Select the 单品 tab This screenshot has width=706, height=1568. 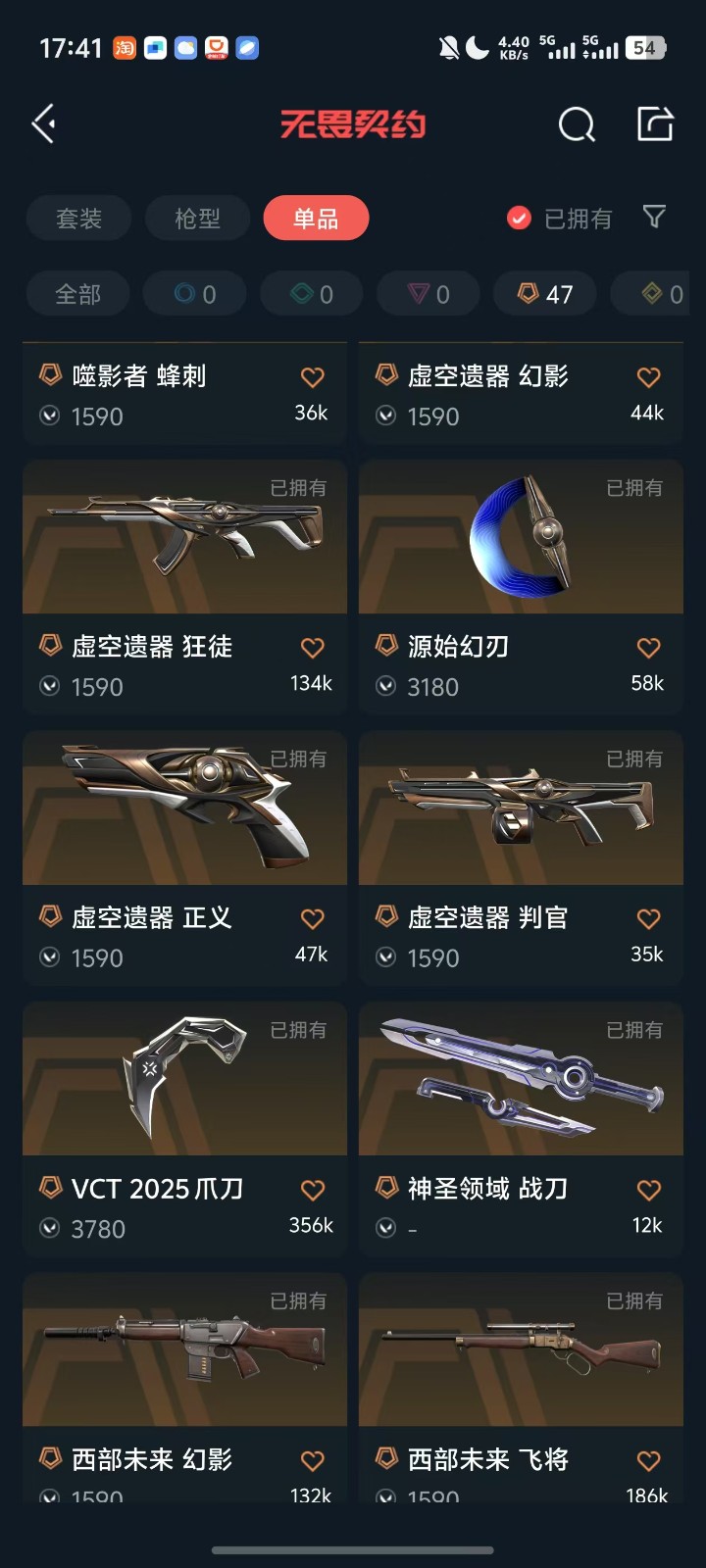tap(316, 218)
